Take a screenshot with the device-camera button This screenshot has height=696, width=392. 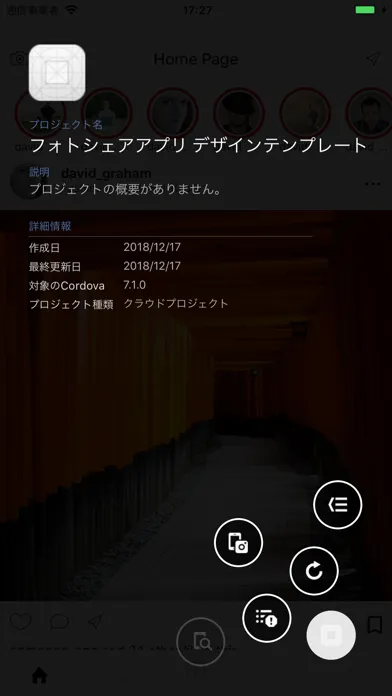tap(238, 542)
